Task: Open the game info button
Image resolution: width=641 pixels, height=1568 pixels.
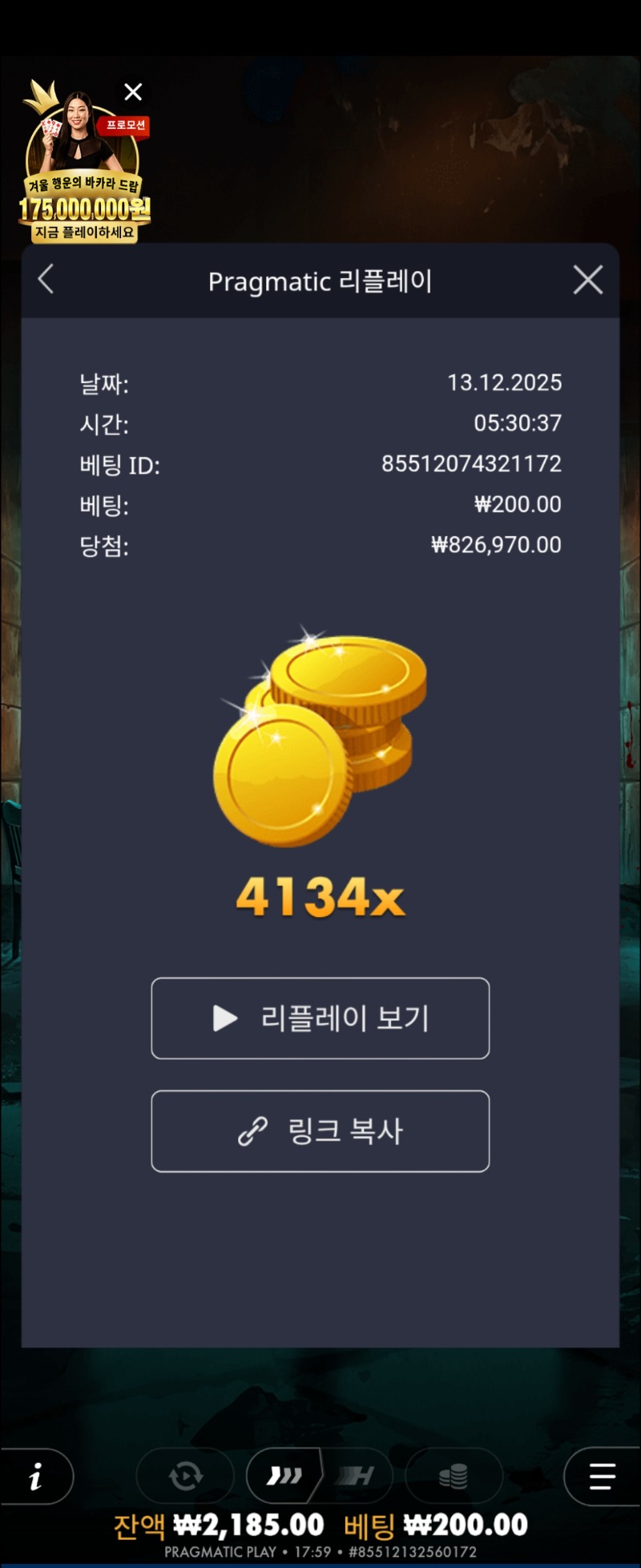Action: (35, 1476)
